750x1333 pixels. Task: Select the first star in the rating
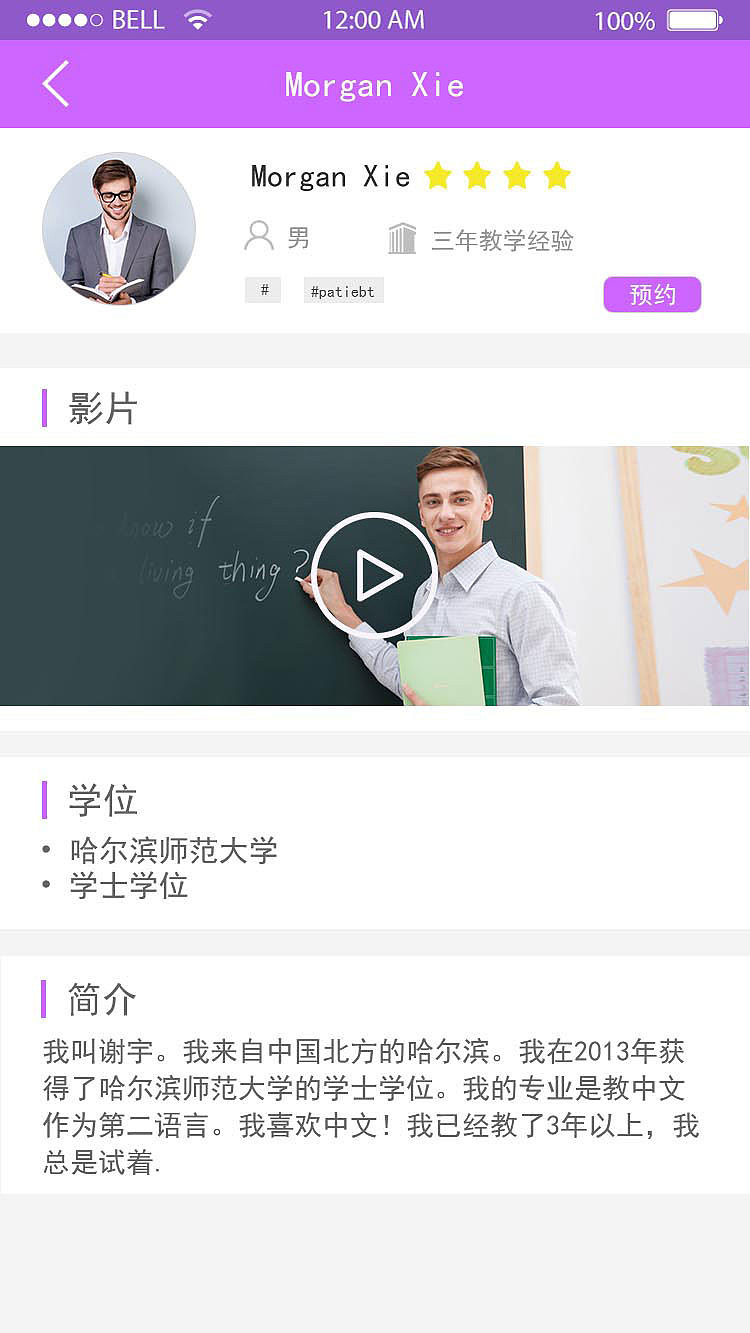tap(437, 175)
